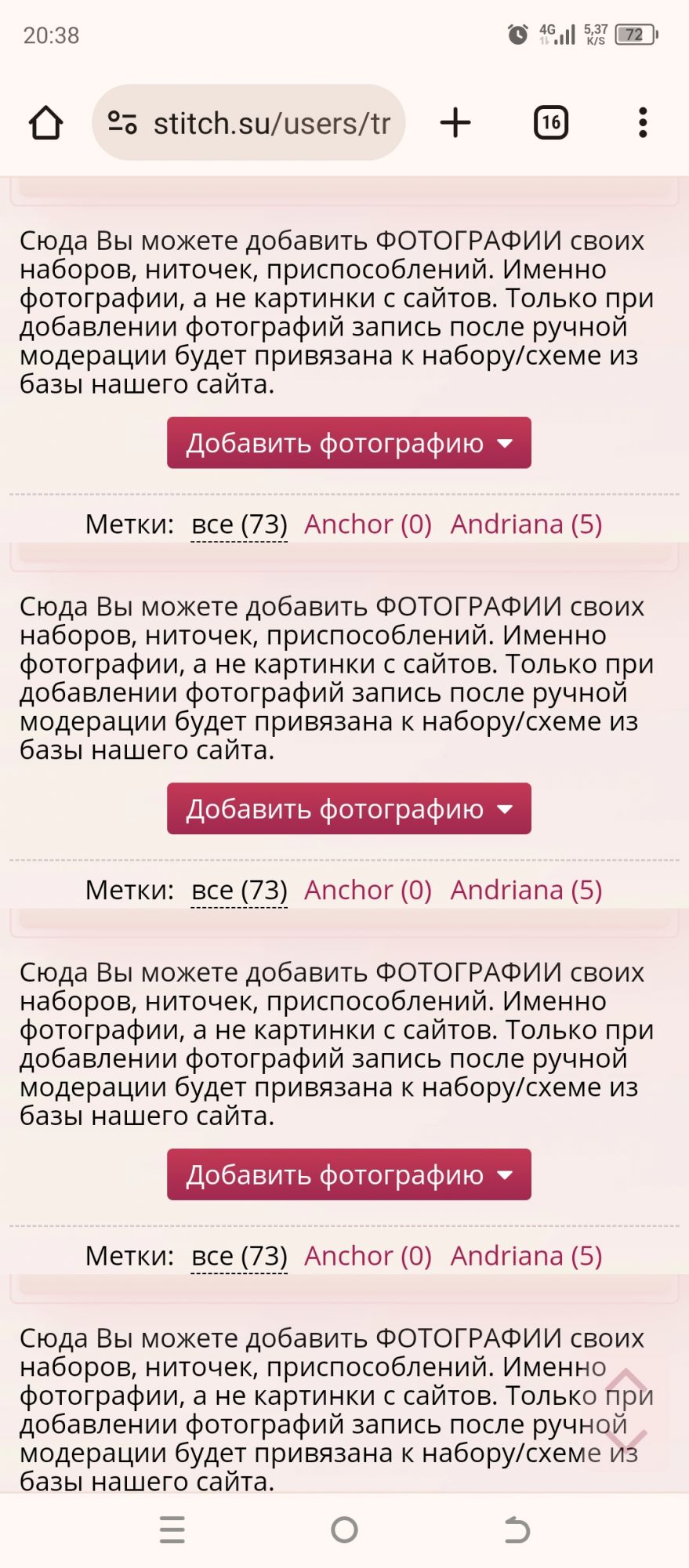The height and width of the screenshot is (1568, 689).
Task: Open a new browser tab
Action: tap(455, 123)
